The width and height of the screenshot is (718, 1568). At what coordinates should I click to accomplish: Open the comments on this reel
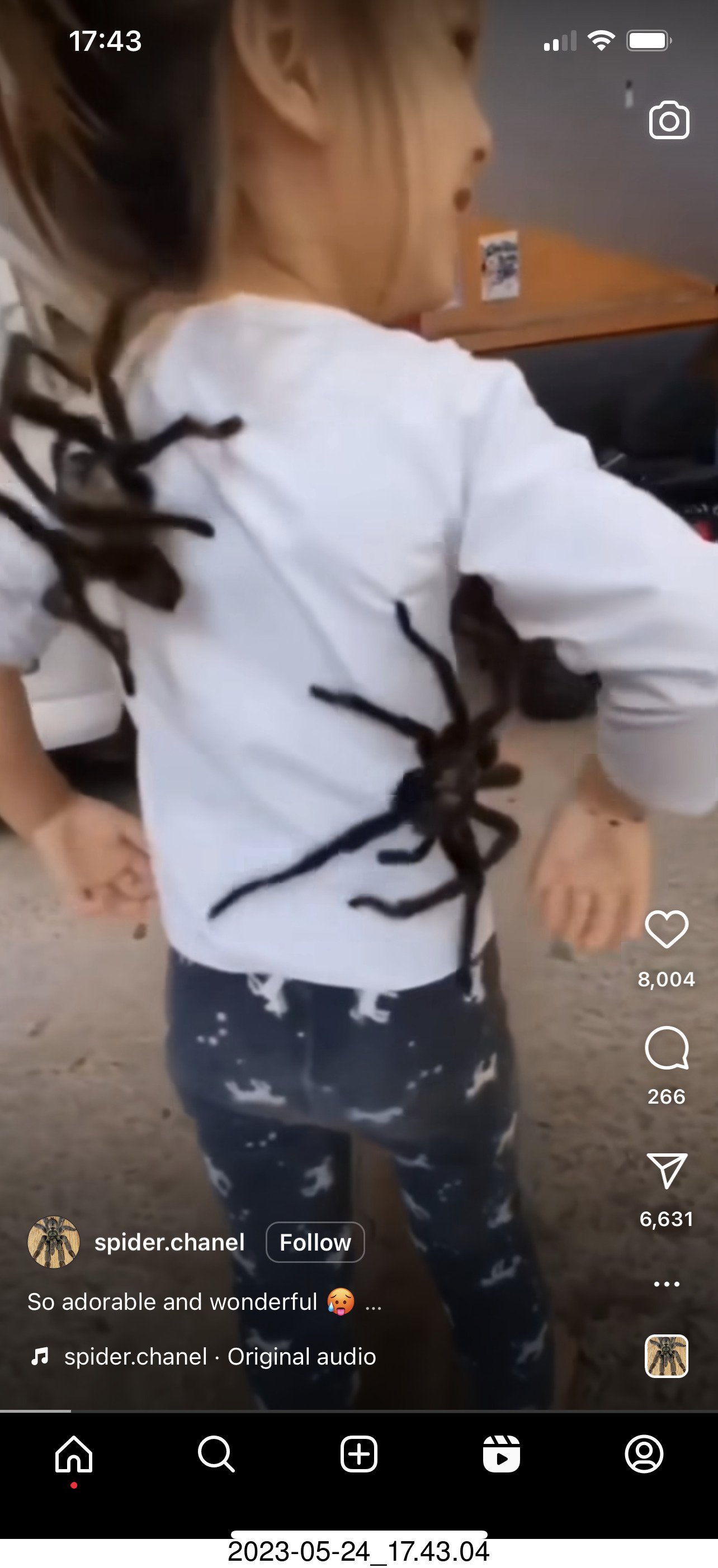(x=666, y=1048)
